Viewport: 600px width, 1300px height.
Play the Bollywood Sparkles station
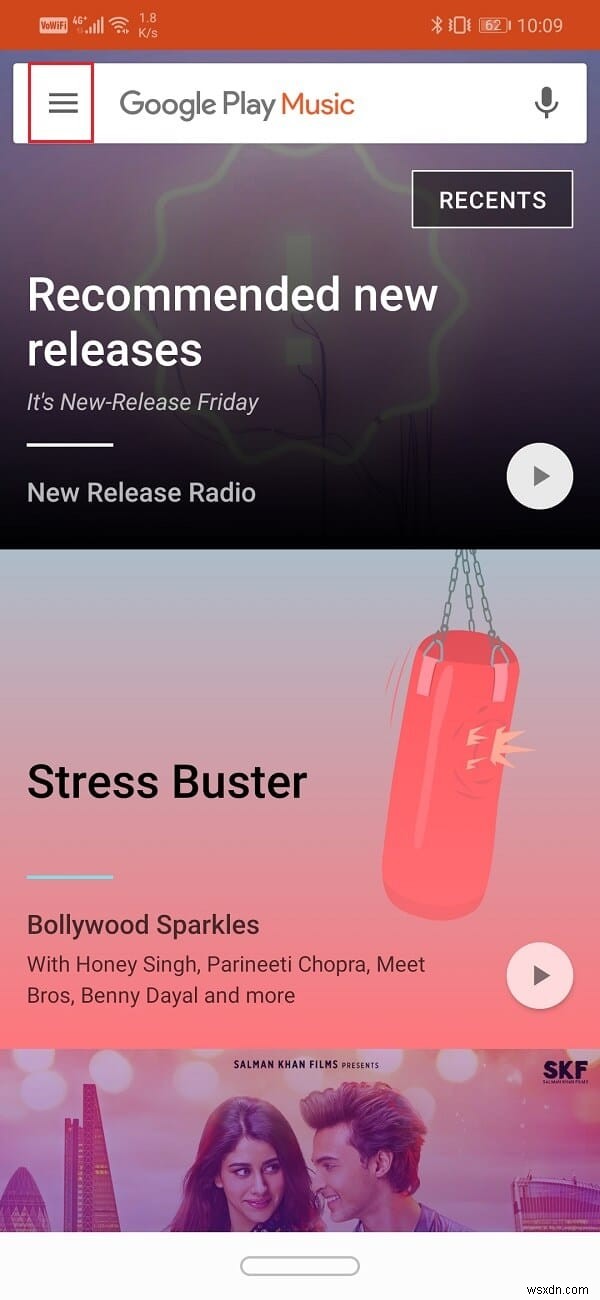coord(540,975)
